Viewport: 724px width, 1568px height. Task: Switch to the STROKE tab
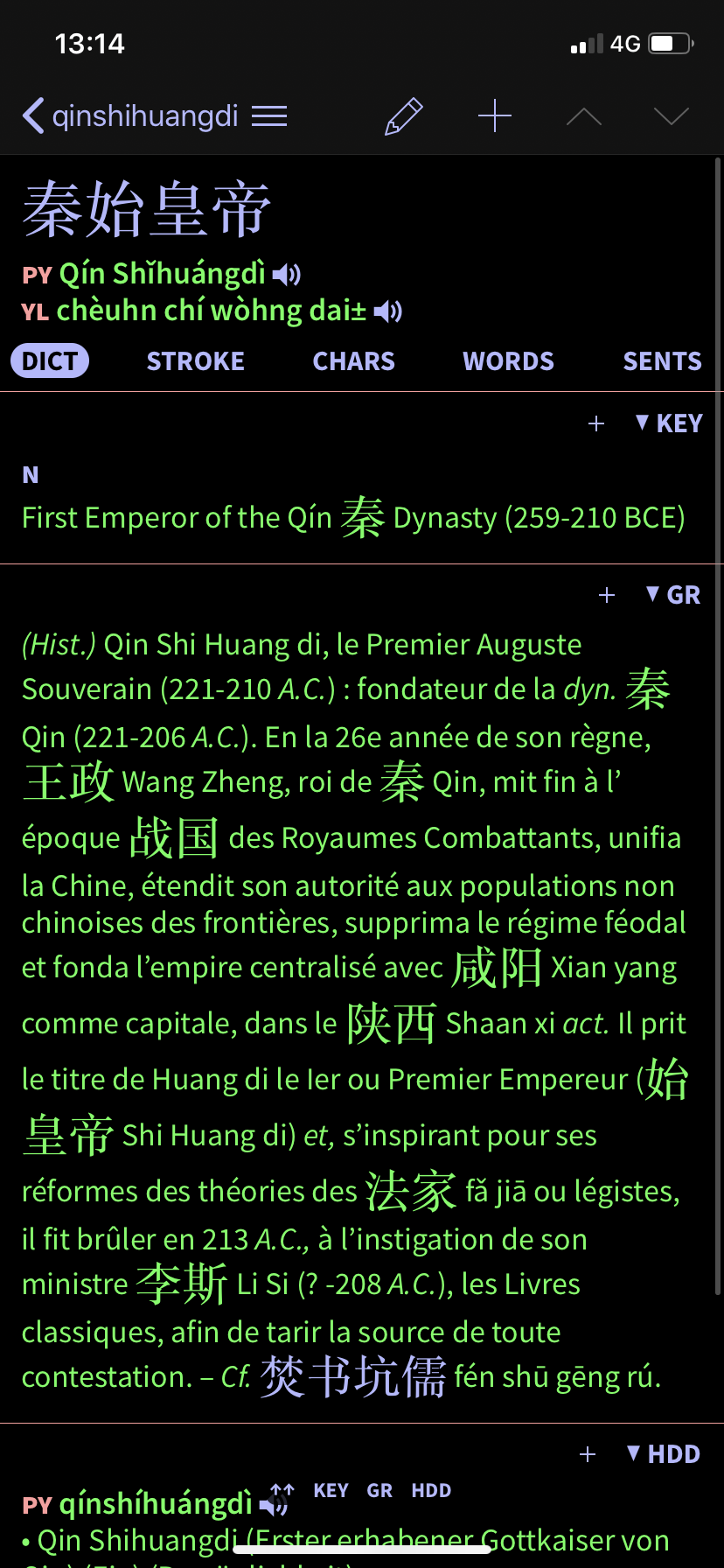click(x=196, y=361)
